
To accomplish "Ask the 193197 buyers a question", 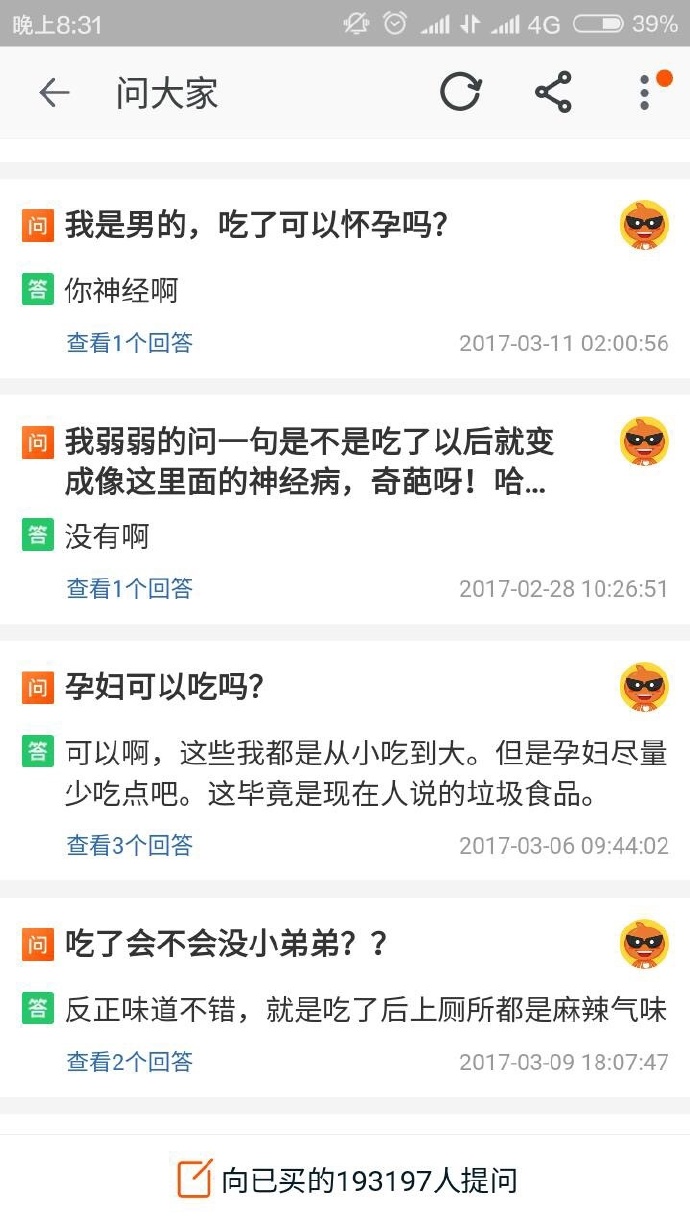I will (x=346, y=1180).
